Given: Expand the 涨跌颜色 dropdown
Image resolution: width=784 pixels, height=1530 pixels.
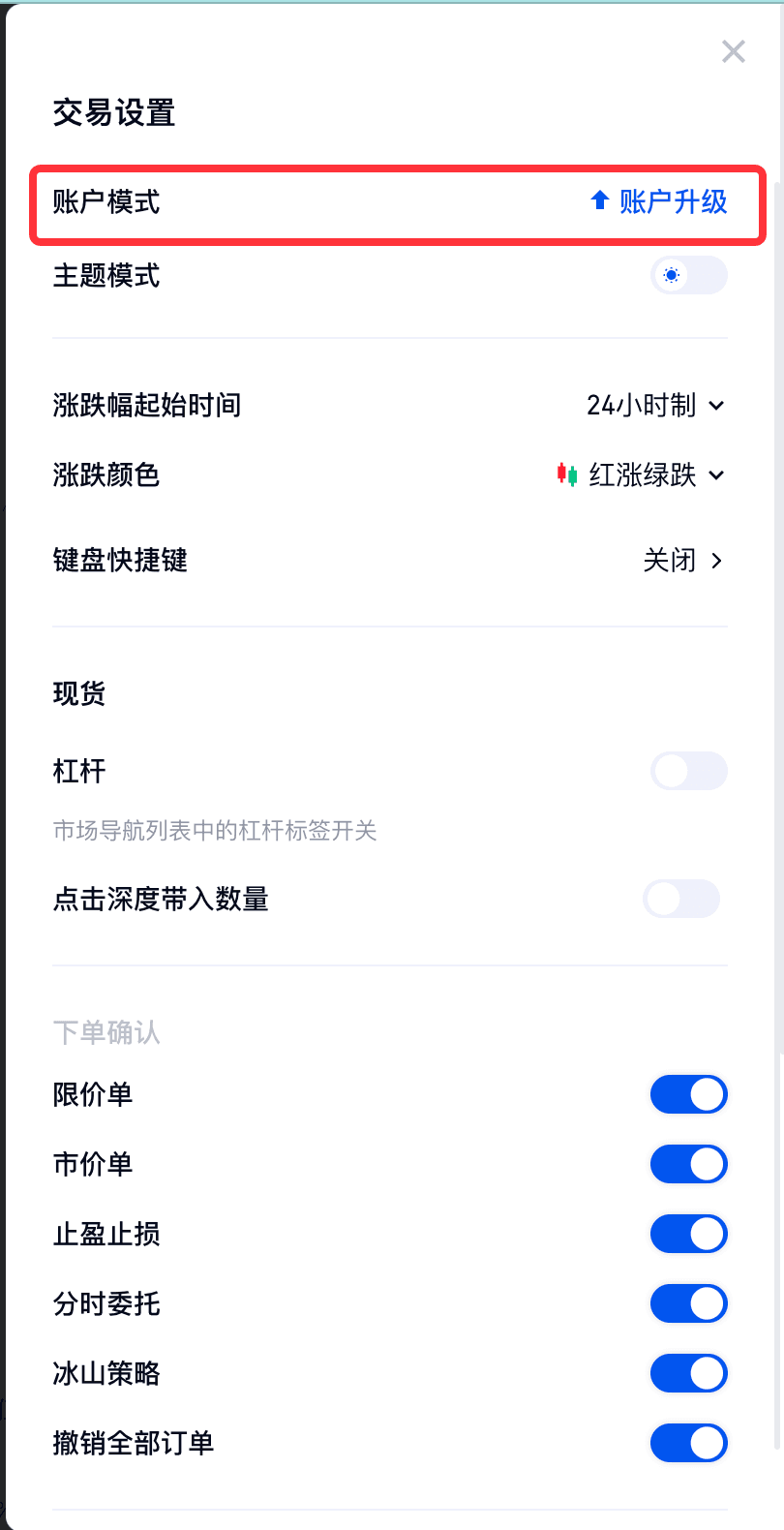Looking at the screenshot, I should [641, 474].
